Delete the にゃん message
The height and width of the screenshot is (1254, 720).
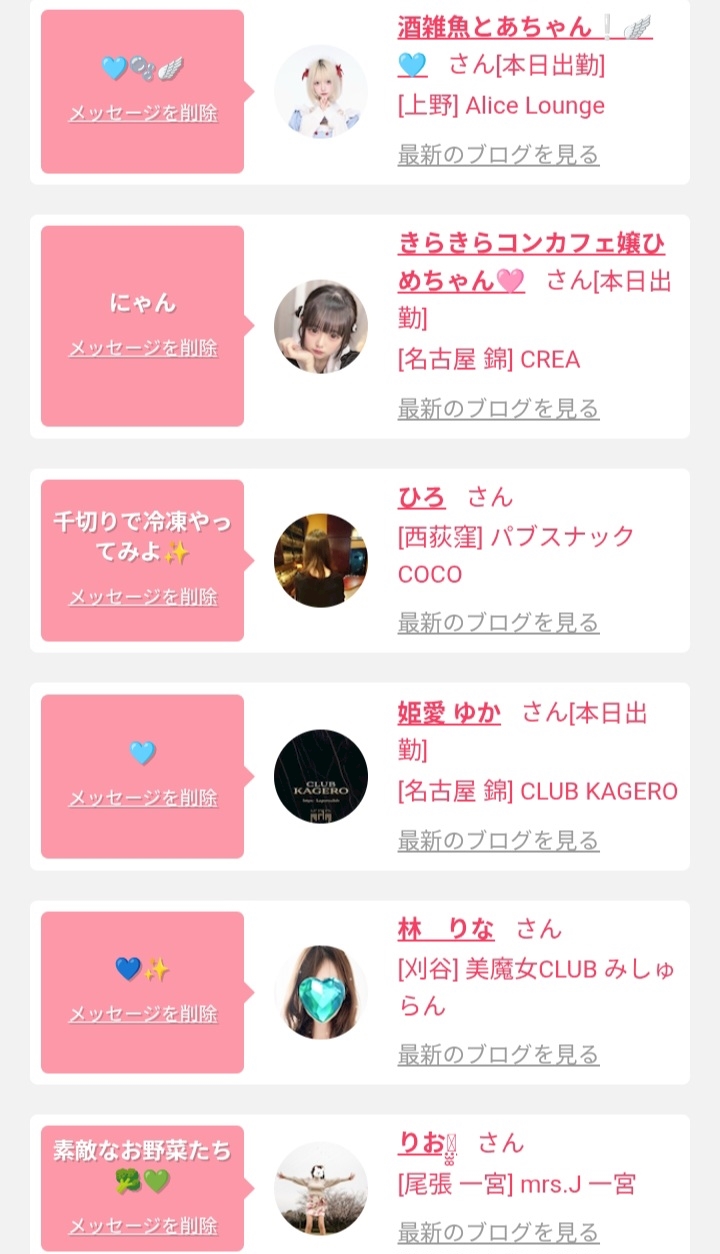(x=143, y=348)
